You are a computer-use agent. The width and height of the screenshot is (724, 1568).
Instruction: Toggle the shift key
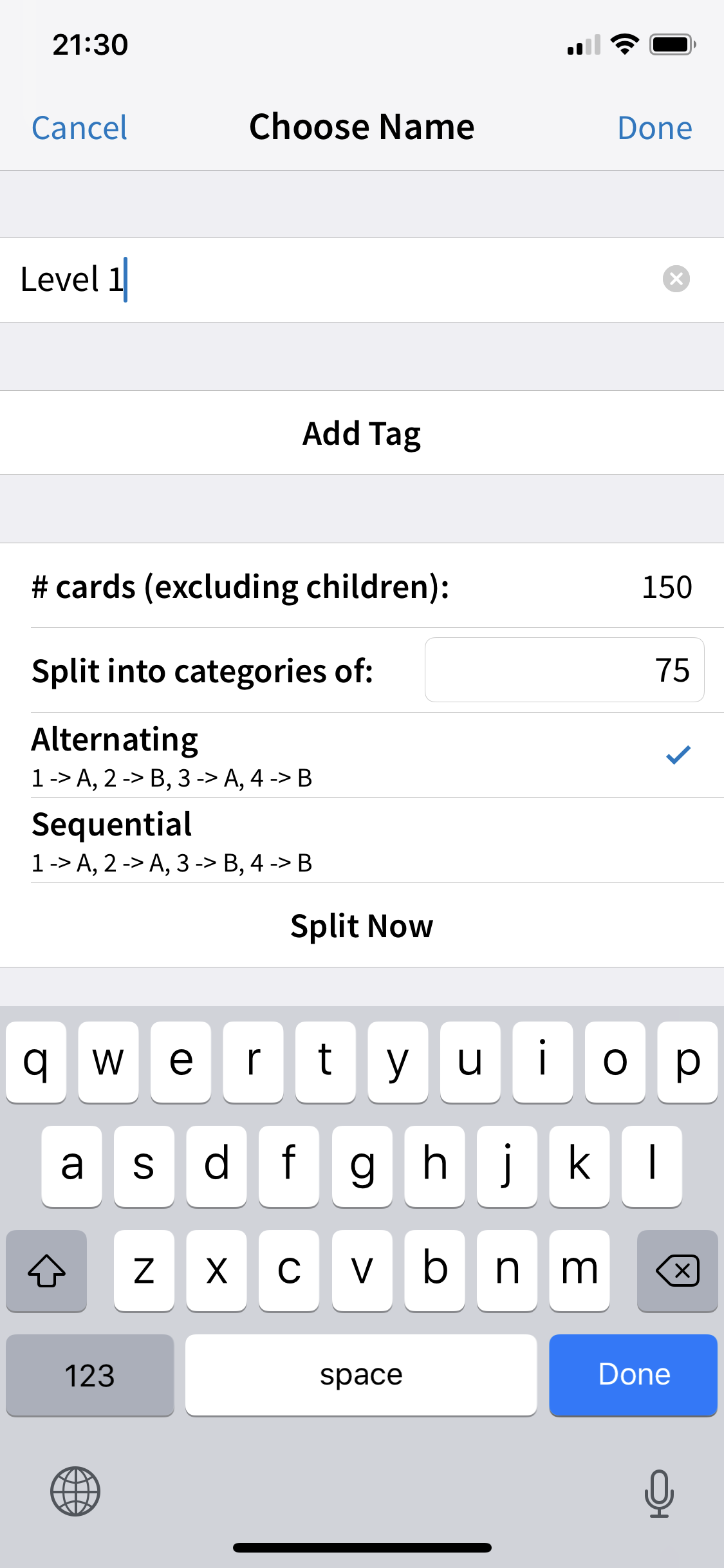46,1271
